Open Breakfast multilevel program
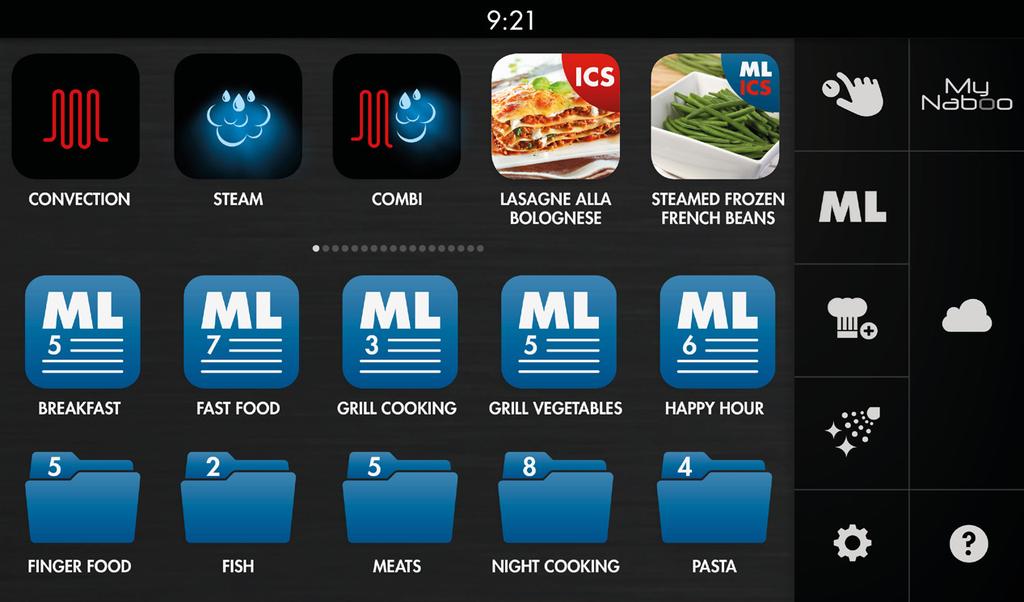Viewport: 1024px width, 602px height. (81, 332)
